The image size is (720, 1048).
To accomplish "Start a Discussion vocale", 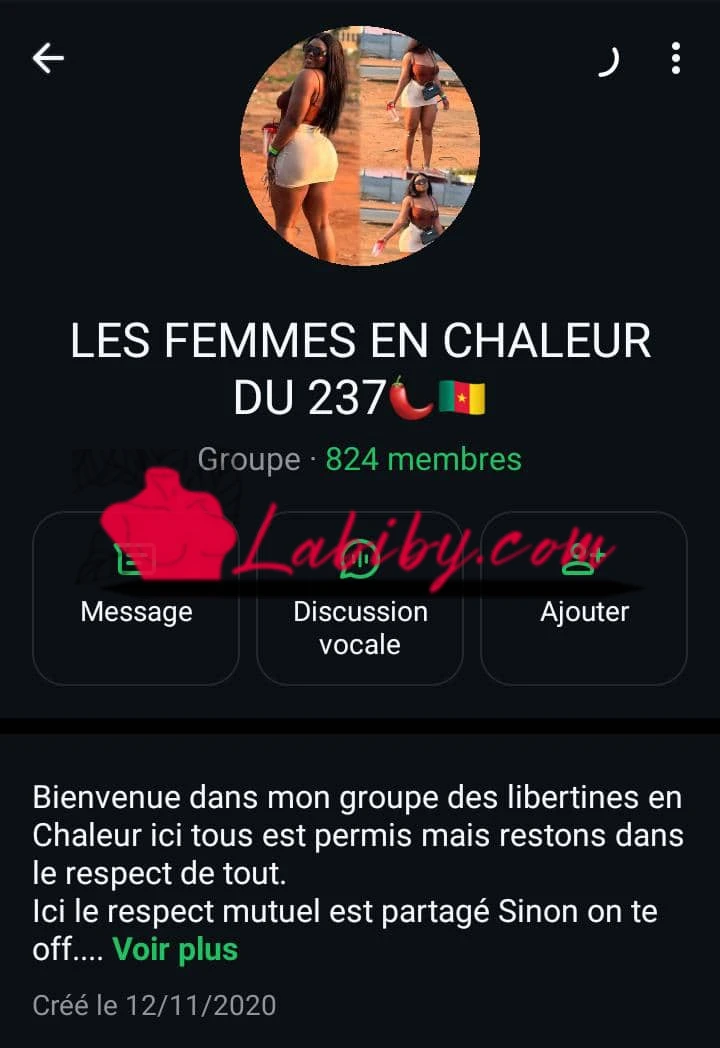I will coord(360,598).
